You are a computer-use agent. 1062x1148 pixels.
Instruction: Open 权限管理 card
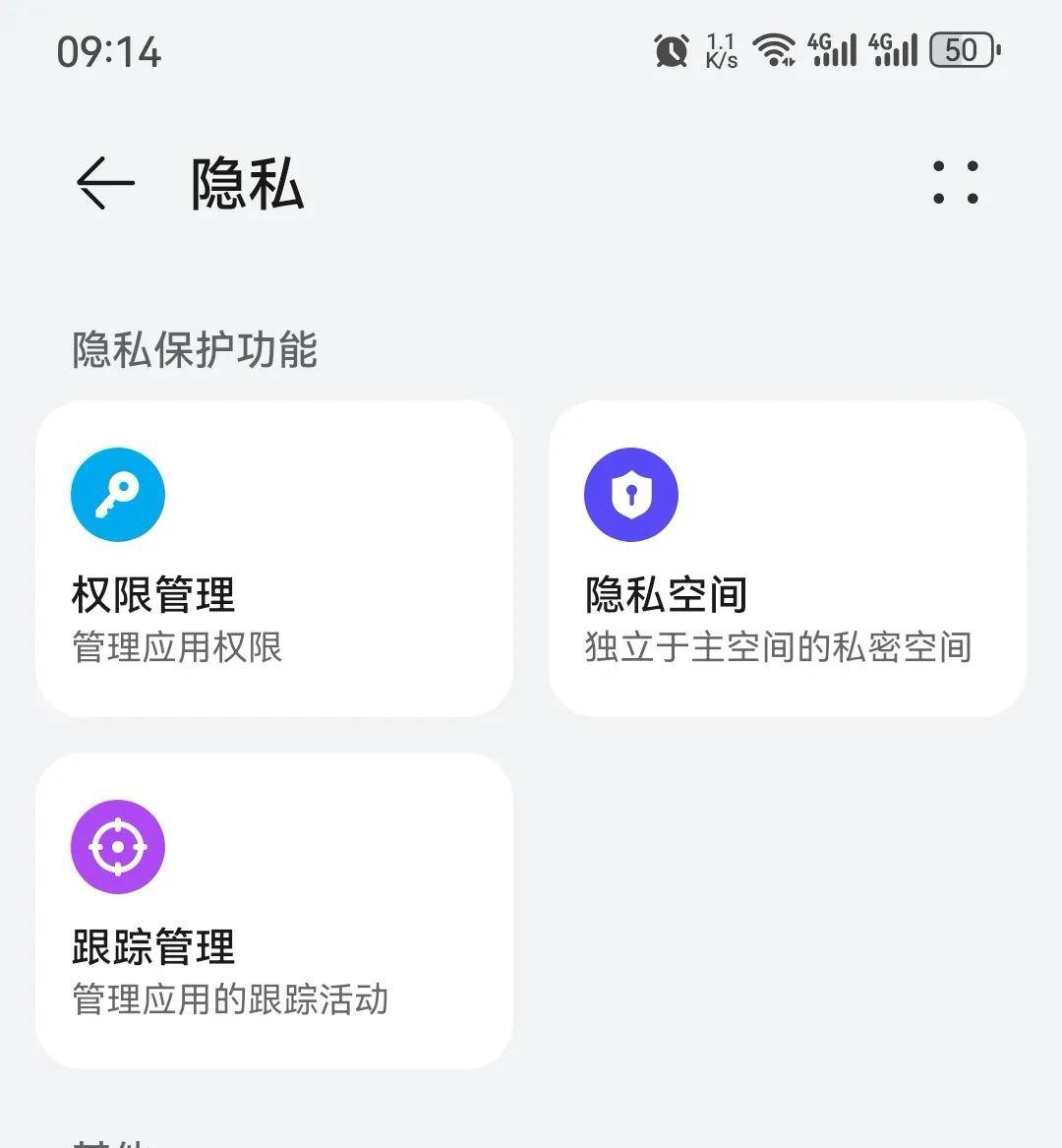[x=273, y=558]
